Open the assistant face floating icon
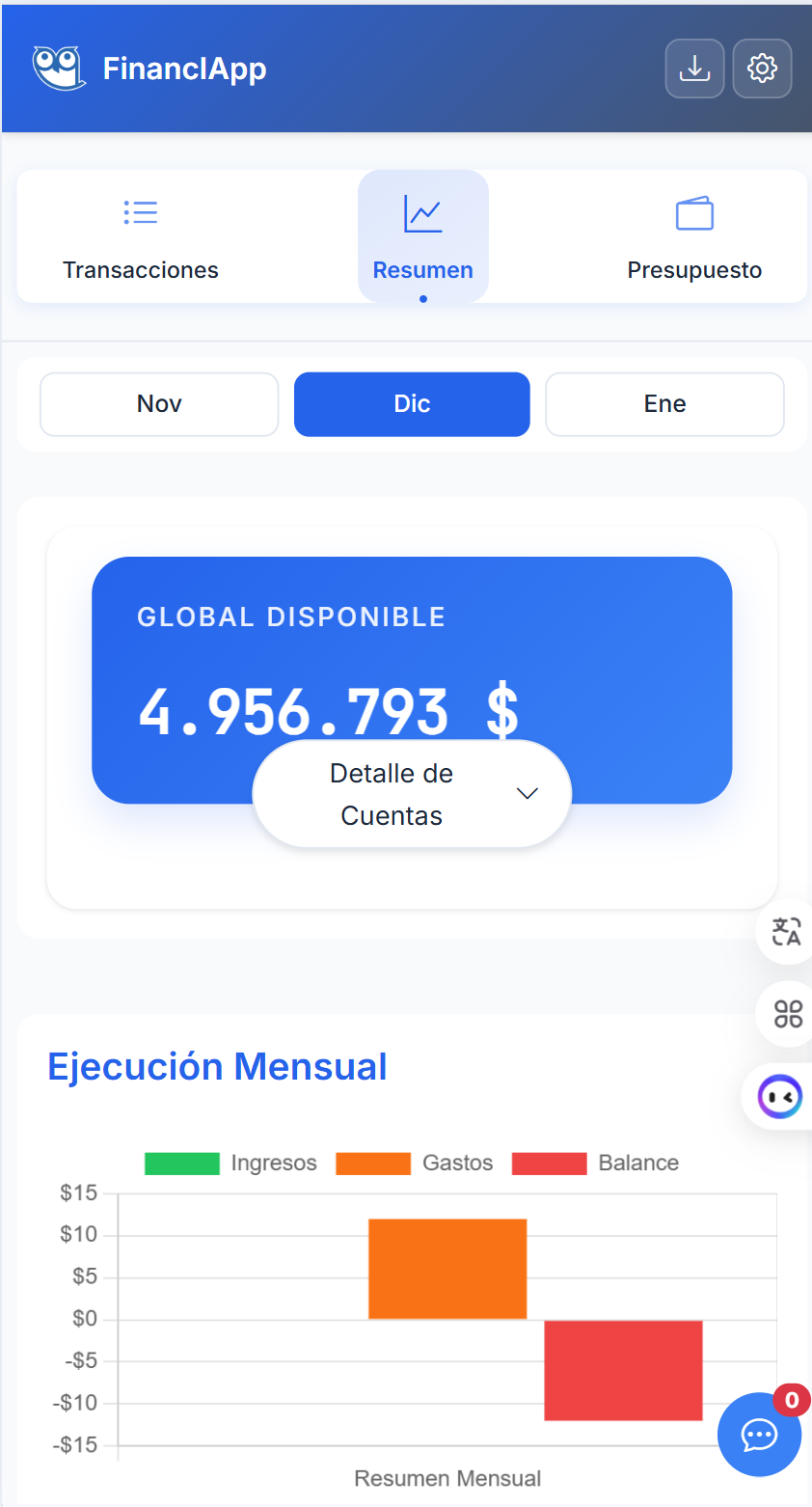Image resolution: width=812 pixels, height=1507 pixels. point(779,1097)
